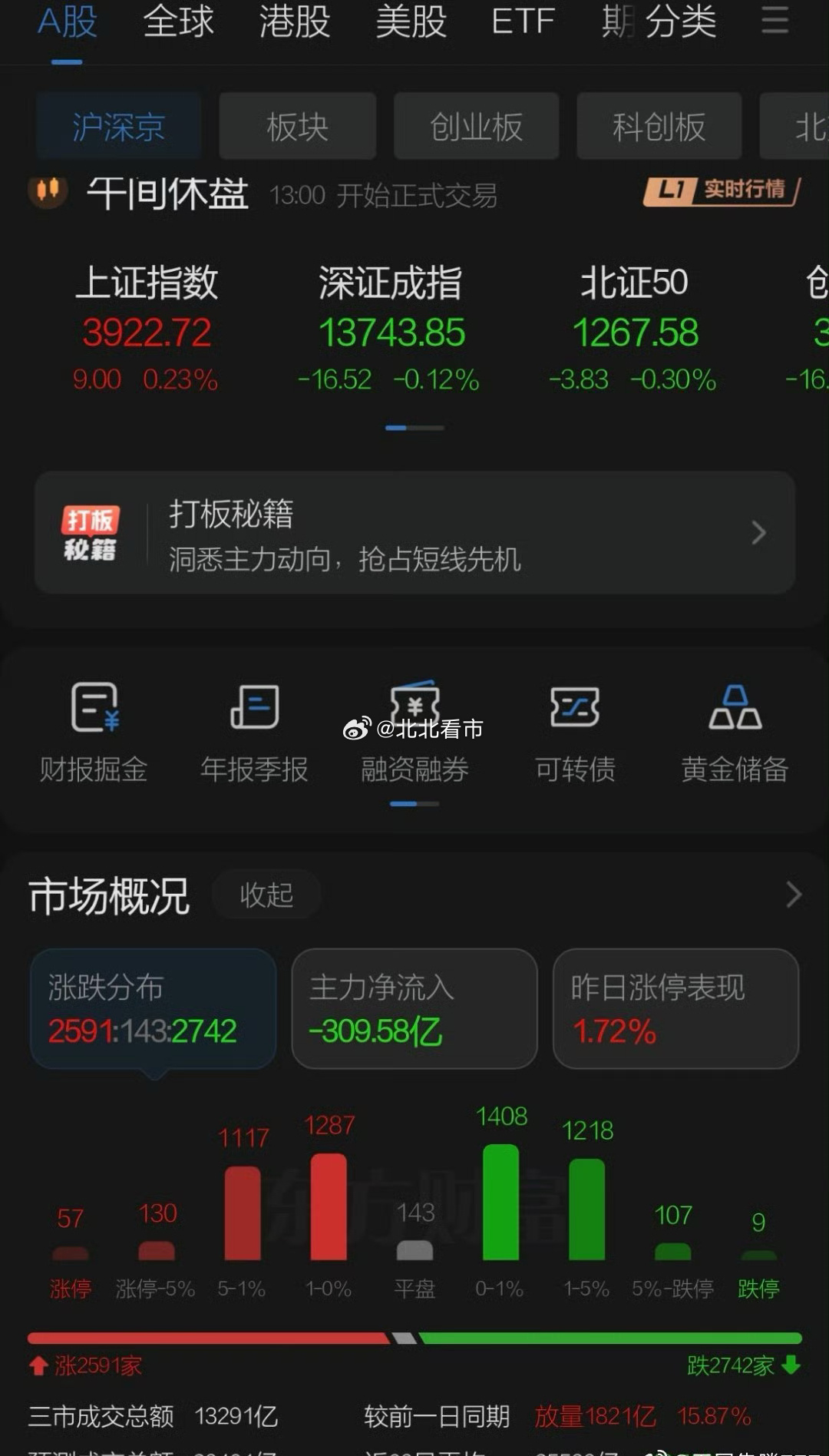Open the 财报掘金 feature icon
Screen dimensions: 829x1456
point(94,730)
